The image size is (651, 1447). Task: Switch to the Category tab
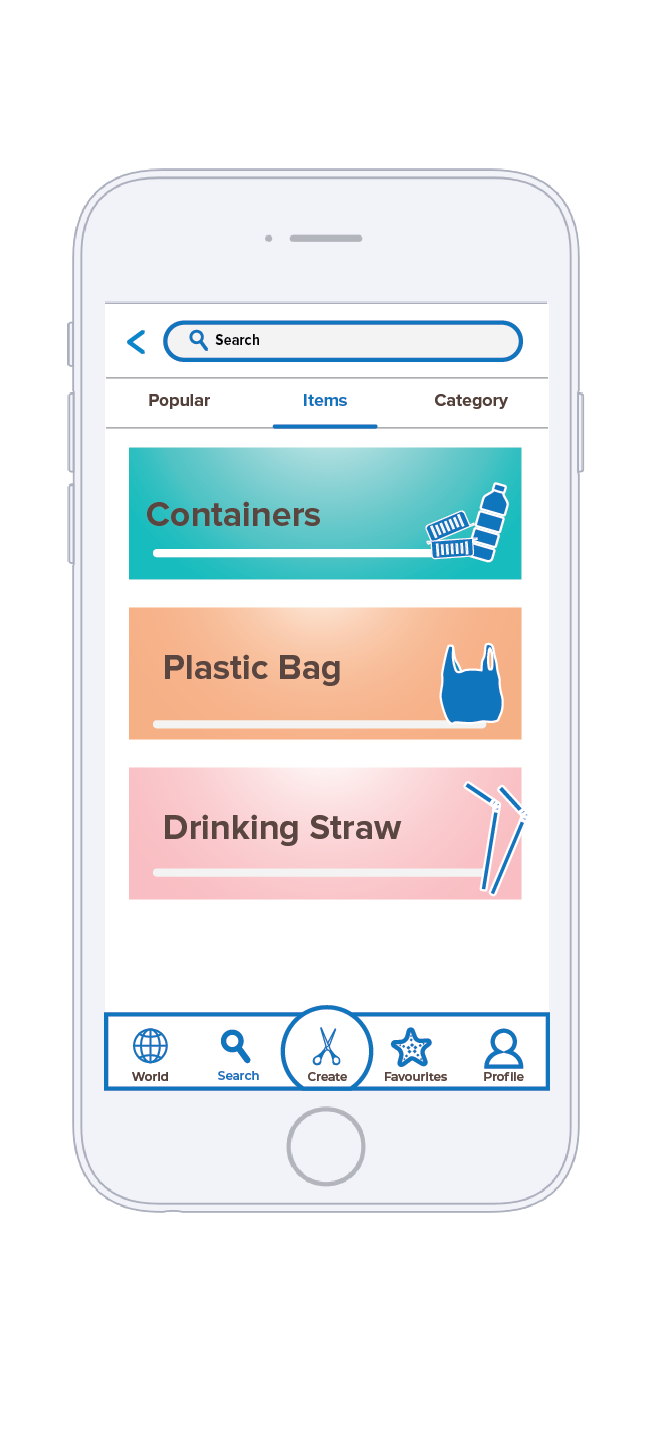point(471,401)
